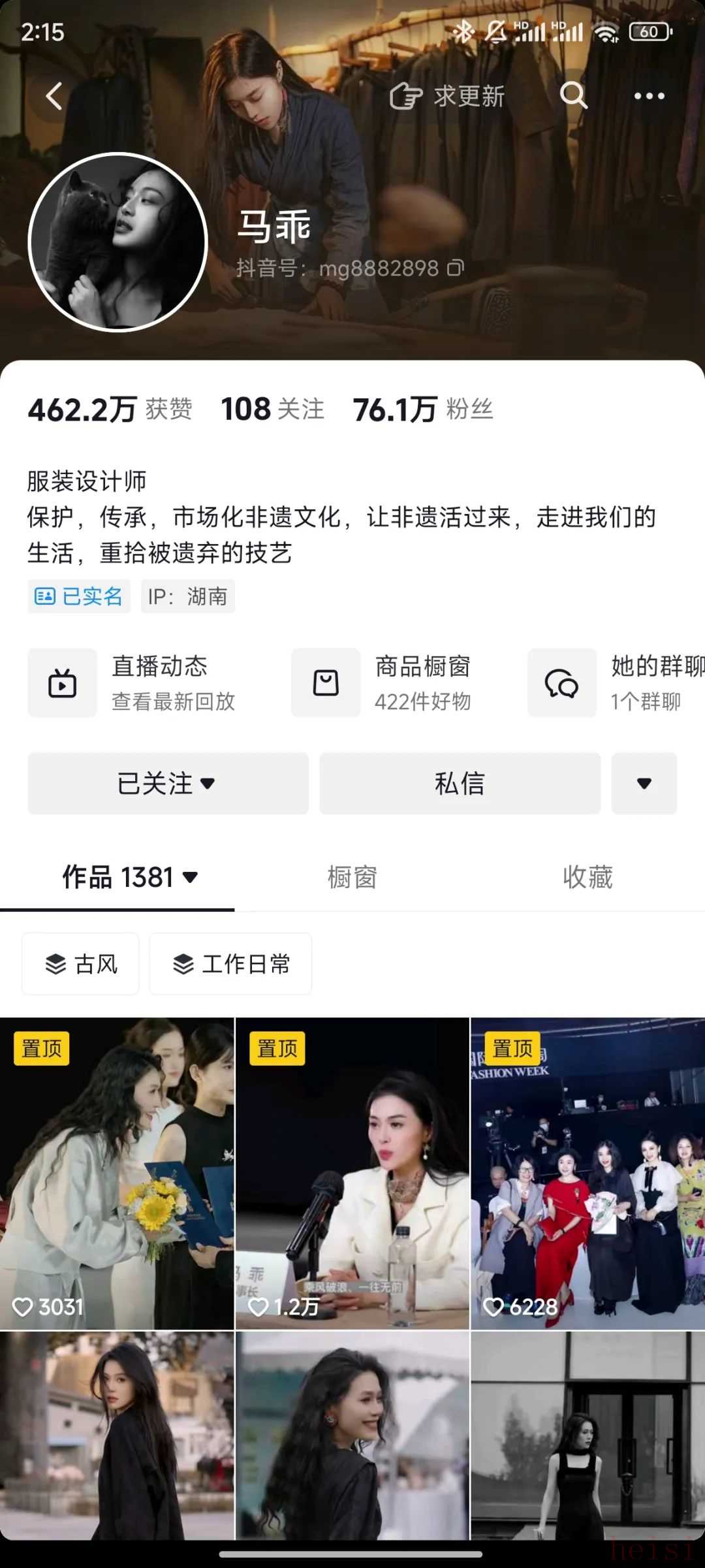This screenshot has height=1568, width=705.
Task: Go back using the top arrow
Action: 55,96
